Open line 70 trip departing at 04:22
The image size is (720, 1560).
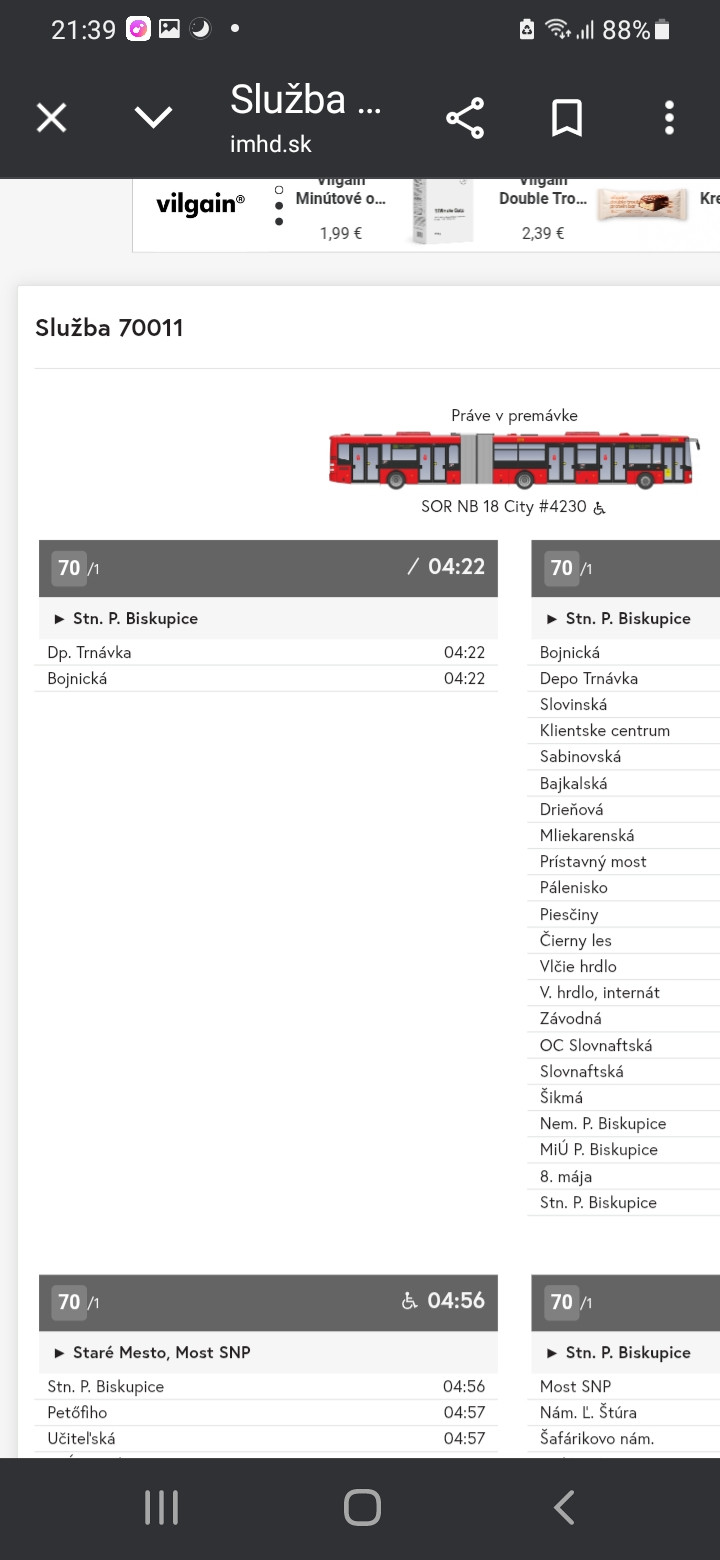click(268, 568)
